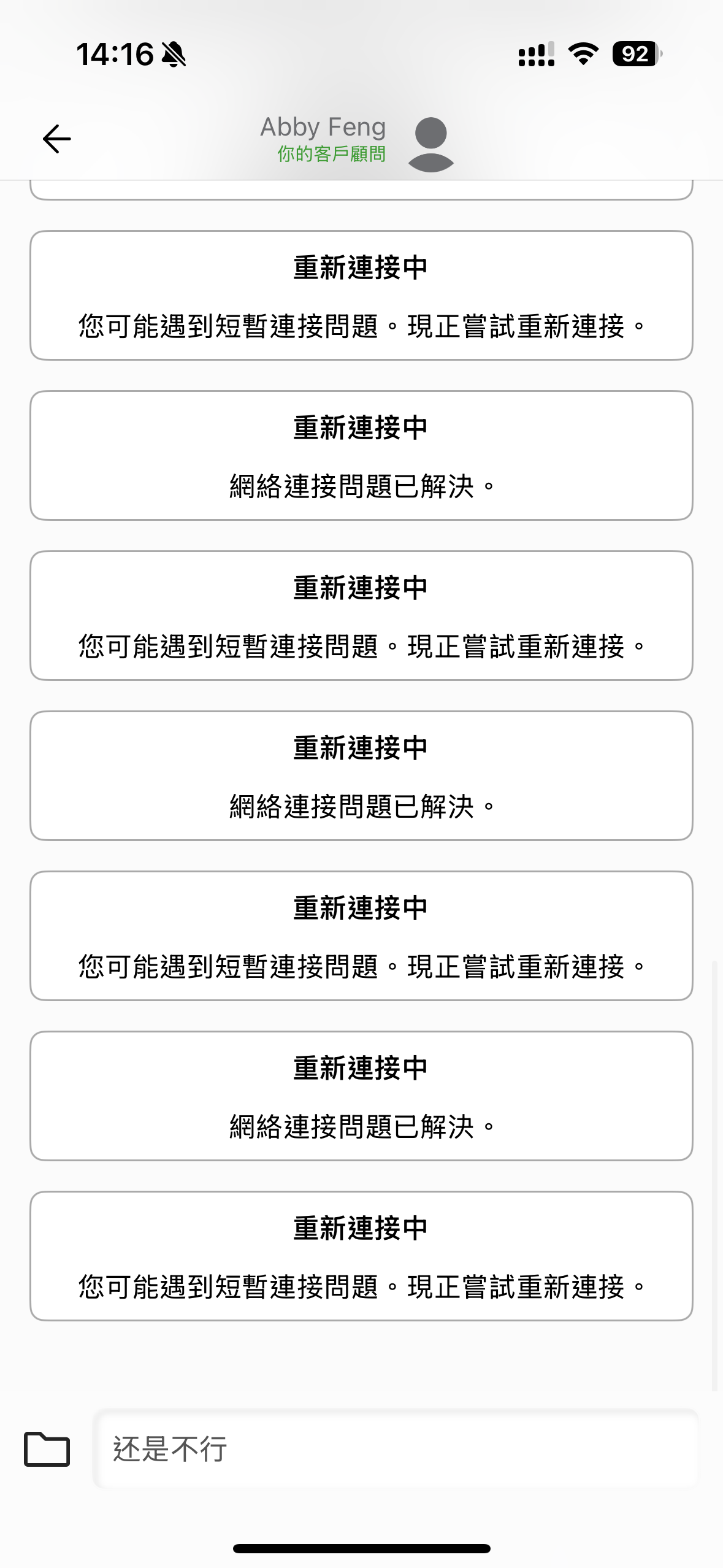The width and height of the screenshot is (723, 1568).
Task: Focus the message field containing 还是不行
Action: point(396,1449)
